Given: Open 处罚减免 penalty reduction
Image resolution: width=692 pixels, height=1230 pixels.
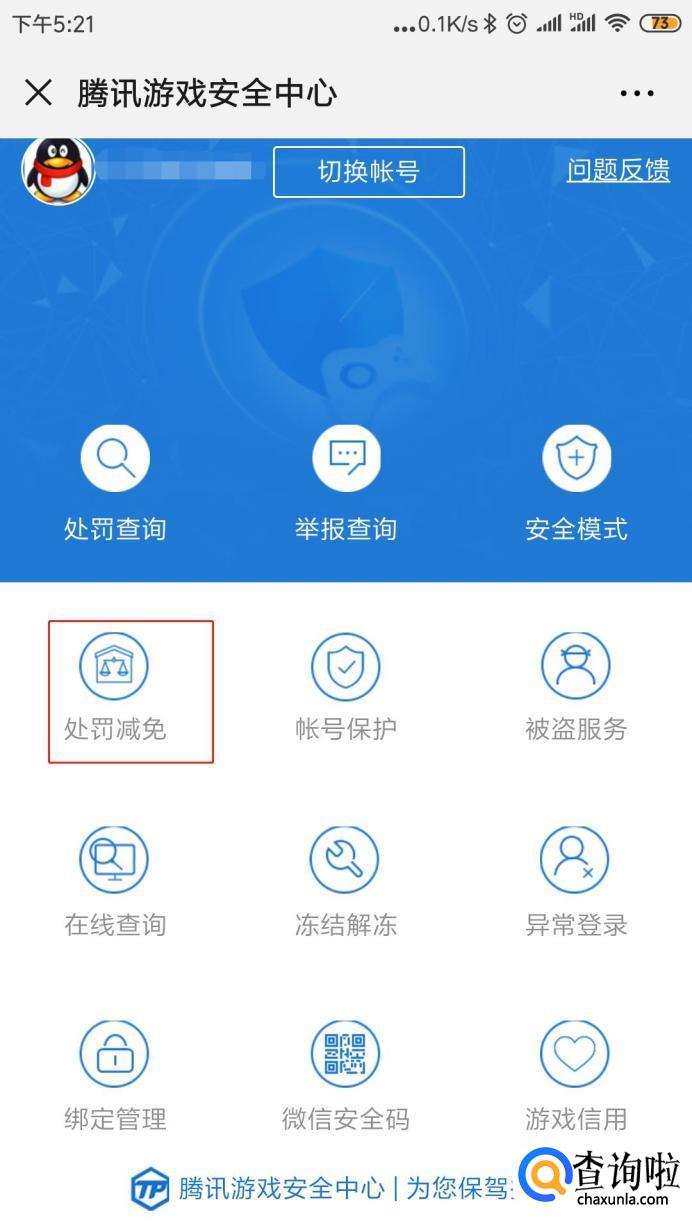Looking at the screenshot, I should 115,688.
